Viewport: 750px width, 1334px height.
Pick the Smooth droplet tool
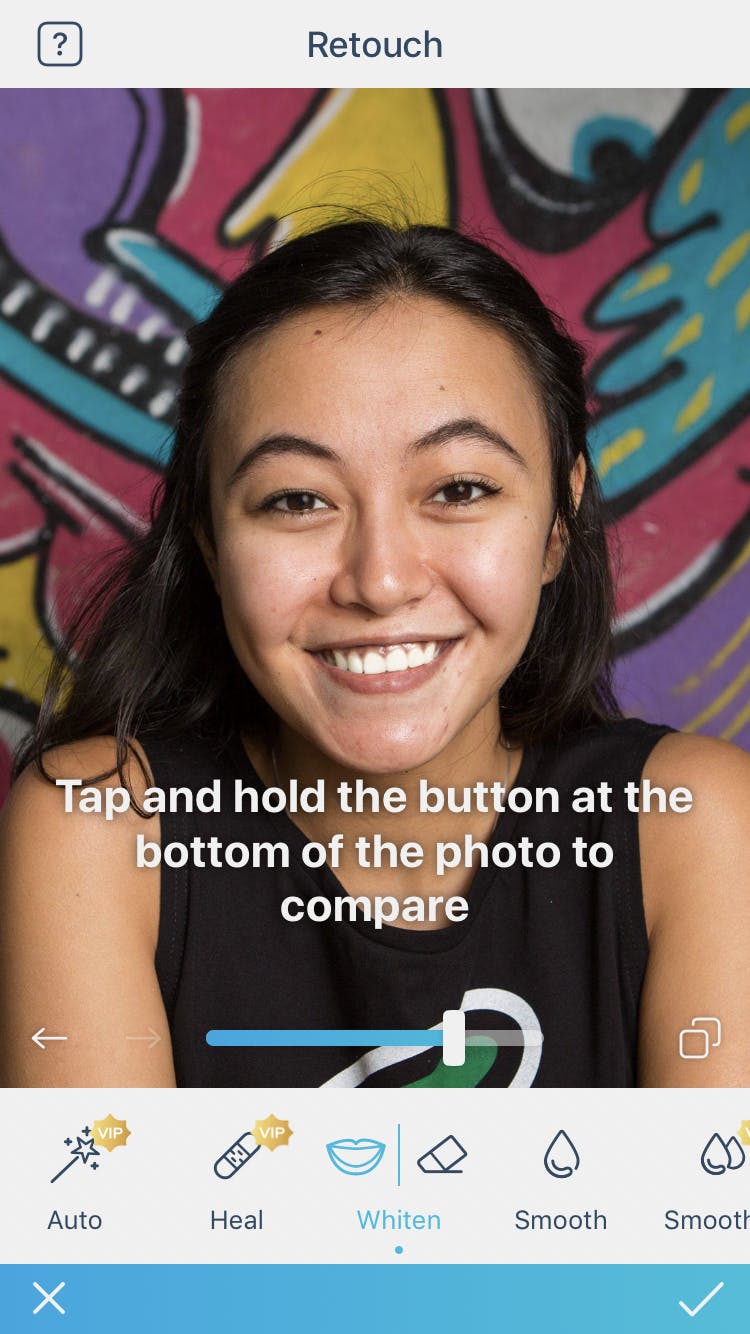(561, 1175)
